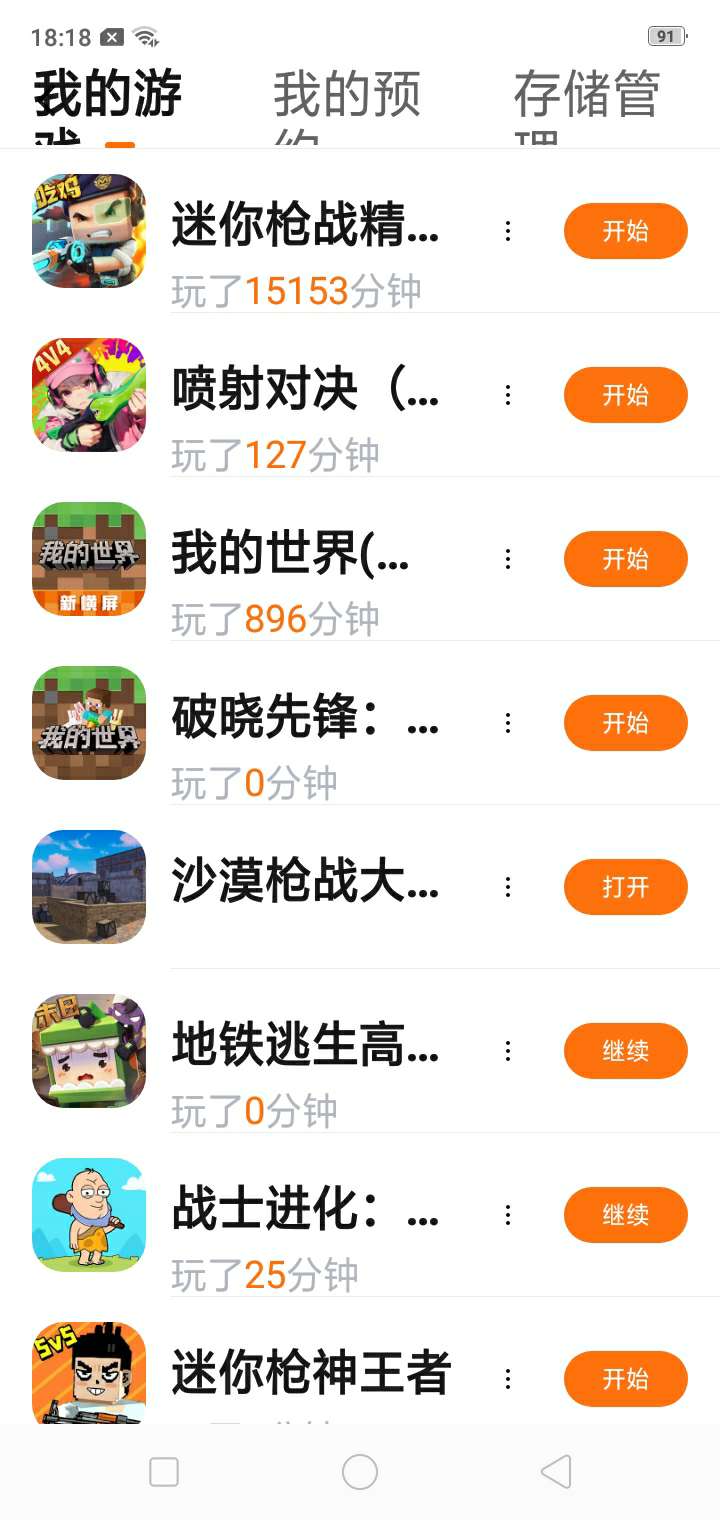The height and width of the screenshot is (1520, 720).
Task: Return to the home screen
Action: (360, 1472)
